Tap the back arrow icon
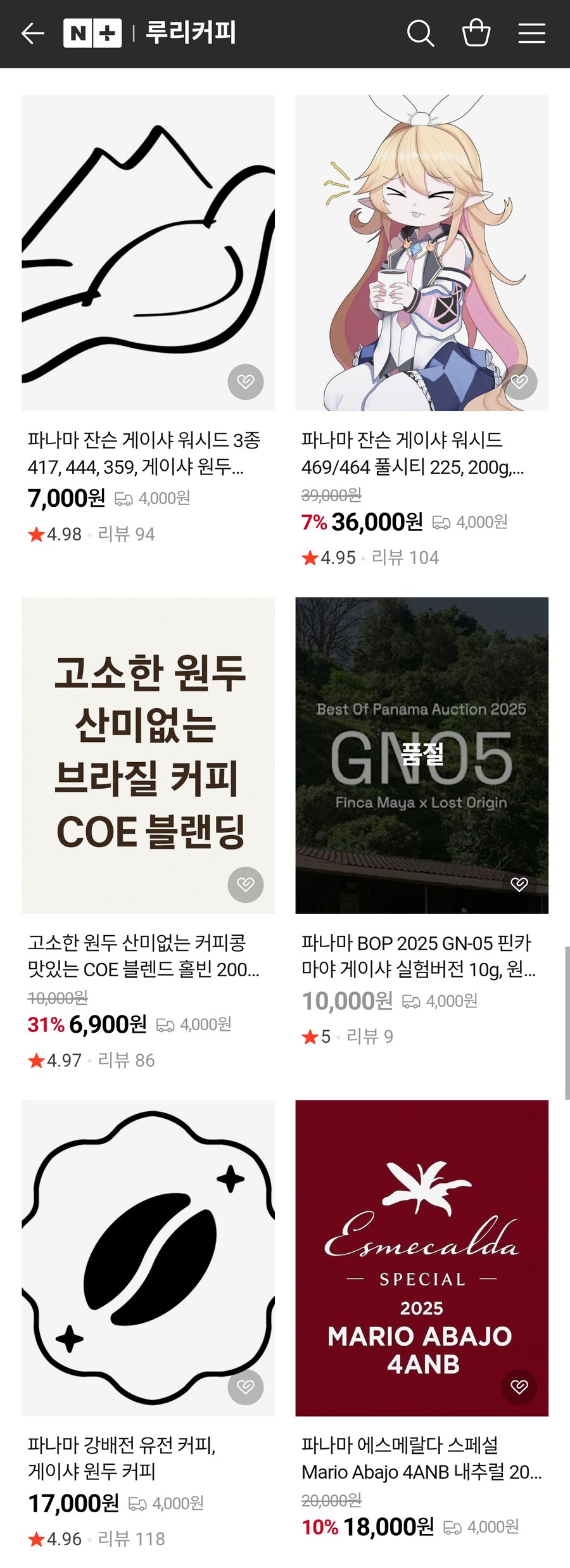Viewport: 570px width, 1568px height. 32,33
